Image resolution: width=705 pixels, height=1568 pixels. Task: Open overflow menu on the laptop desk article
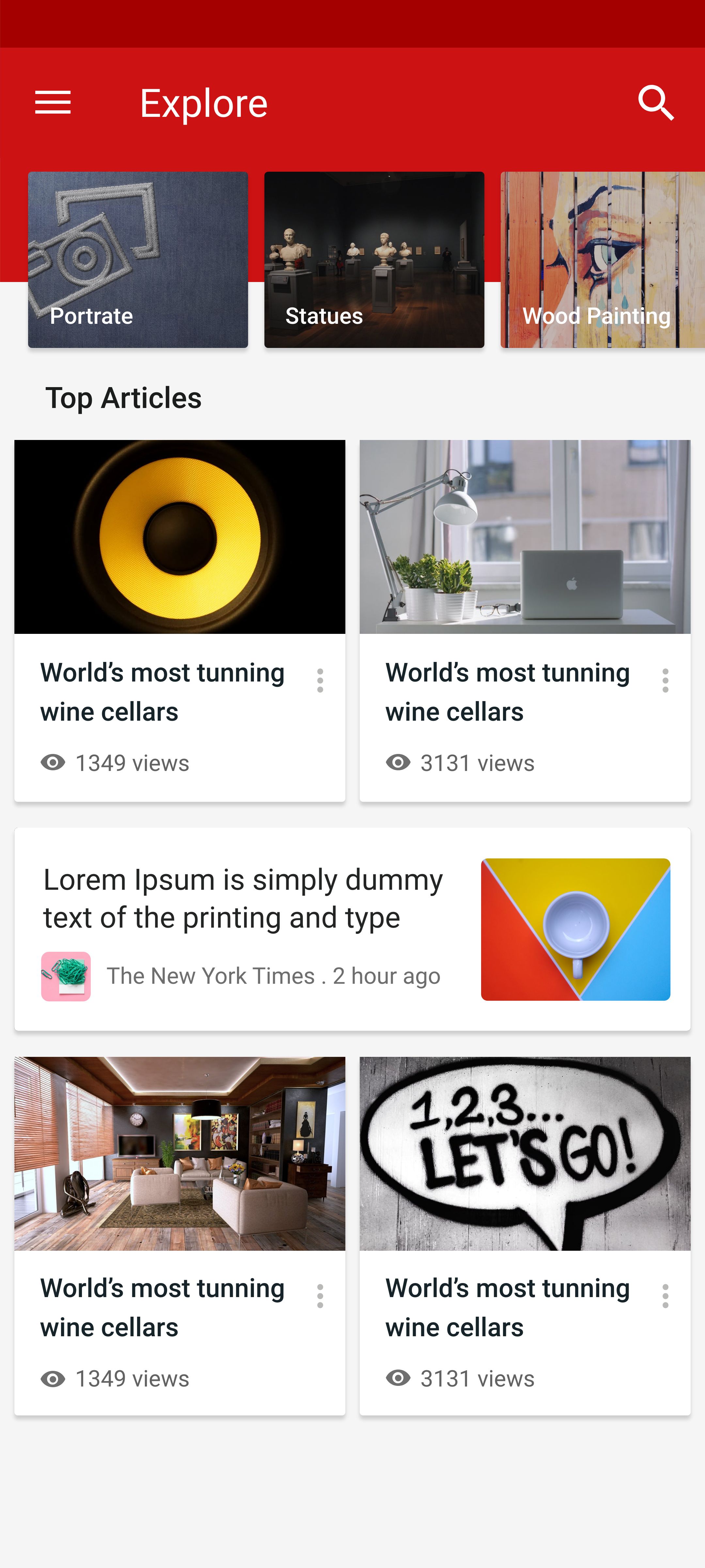[x=666, y=681]
